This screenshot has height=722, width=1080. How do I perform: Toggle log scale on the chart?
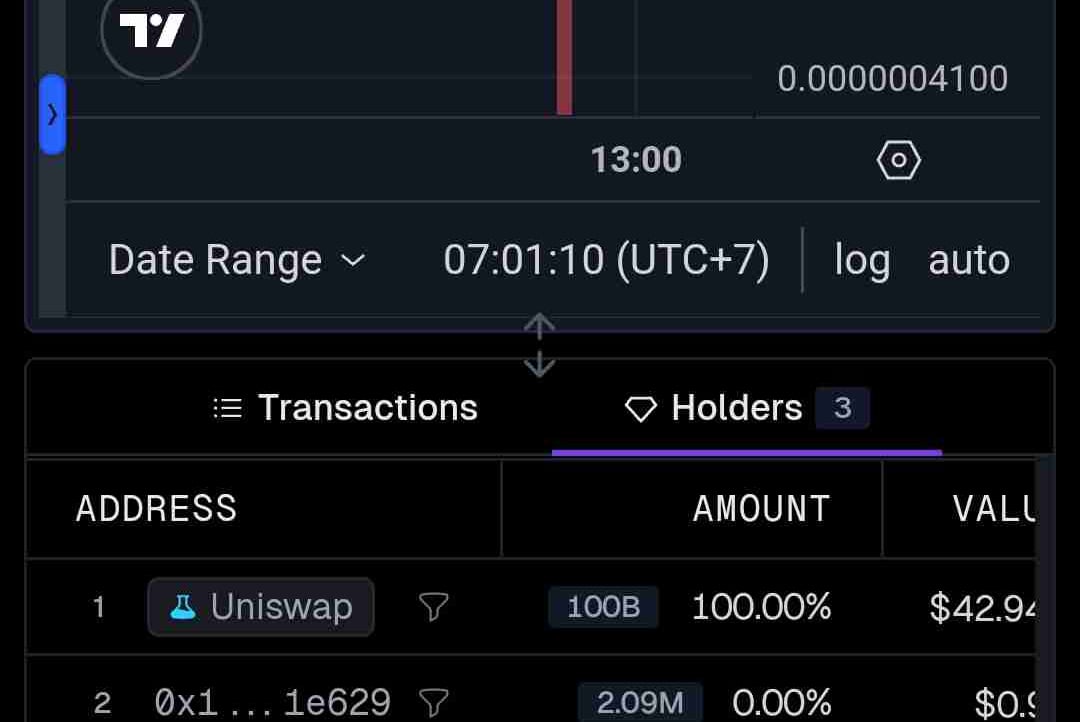click(861, 260)
